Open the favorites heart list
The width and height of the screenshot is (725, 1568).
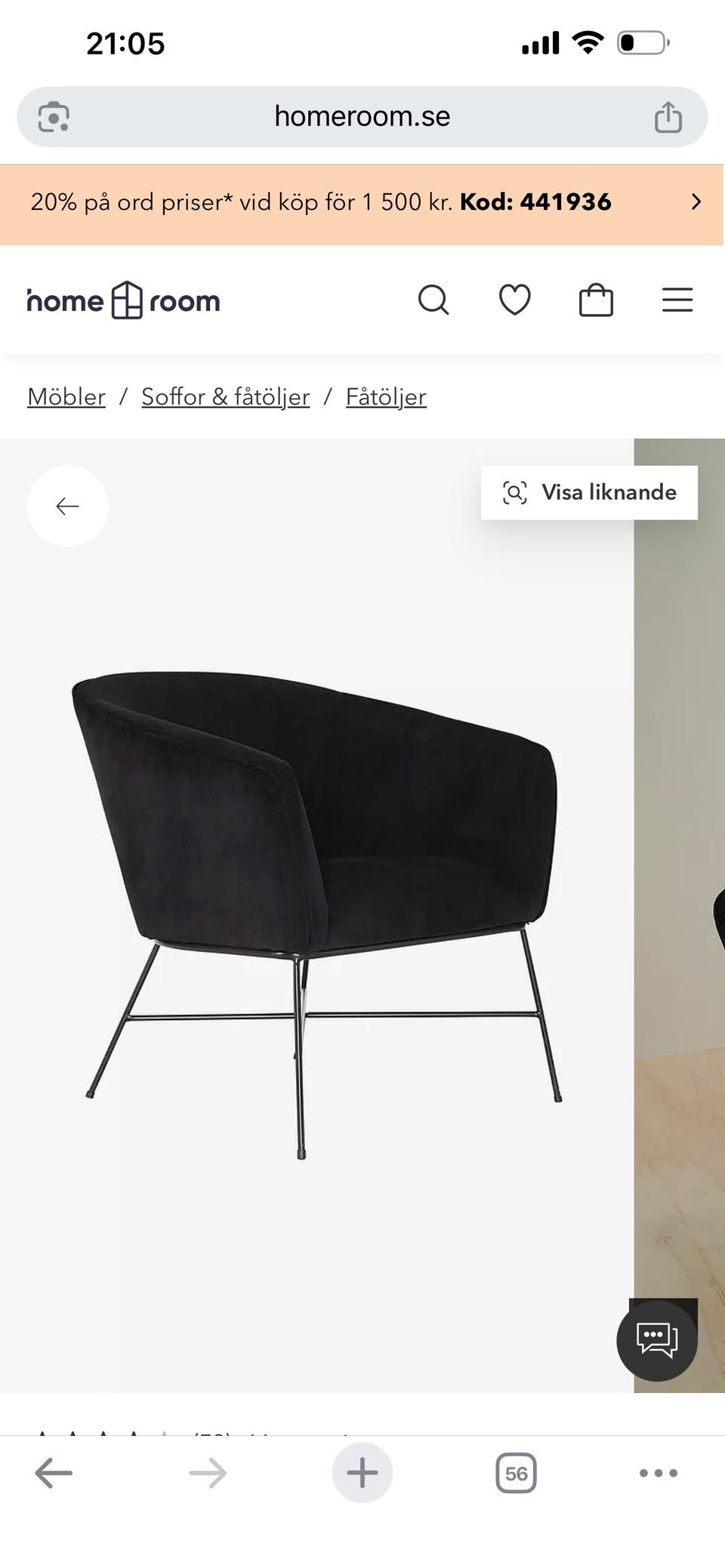coord(515,300)
